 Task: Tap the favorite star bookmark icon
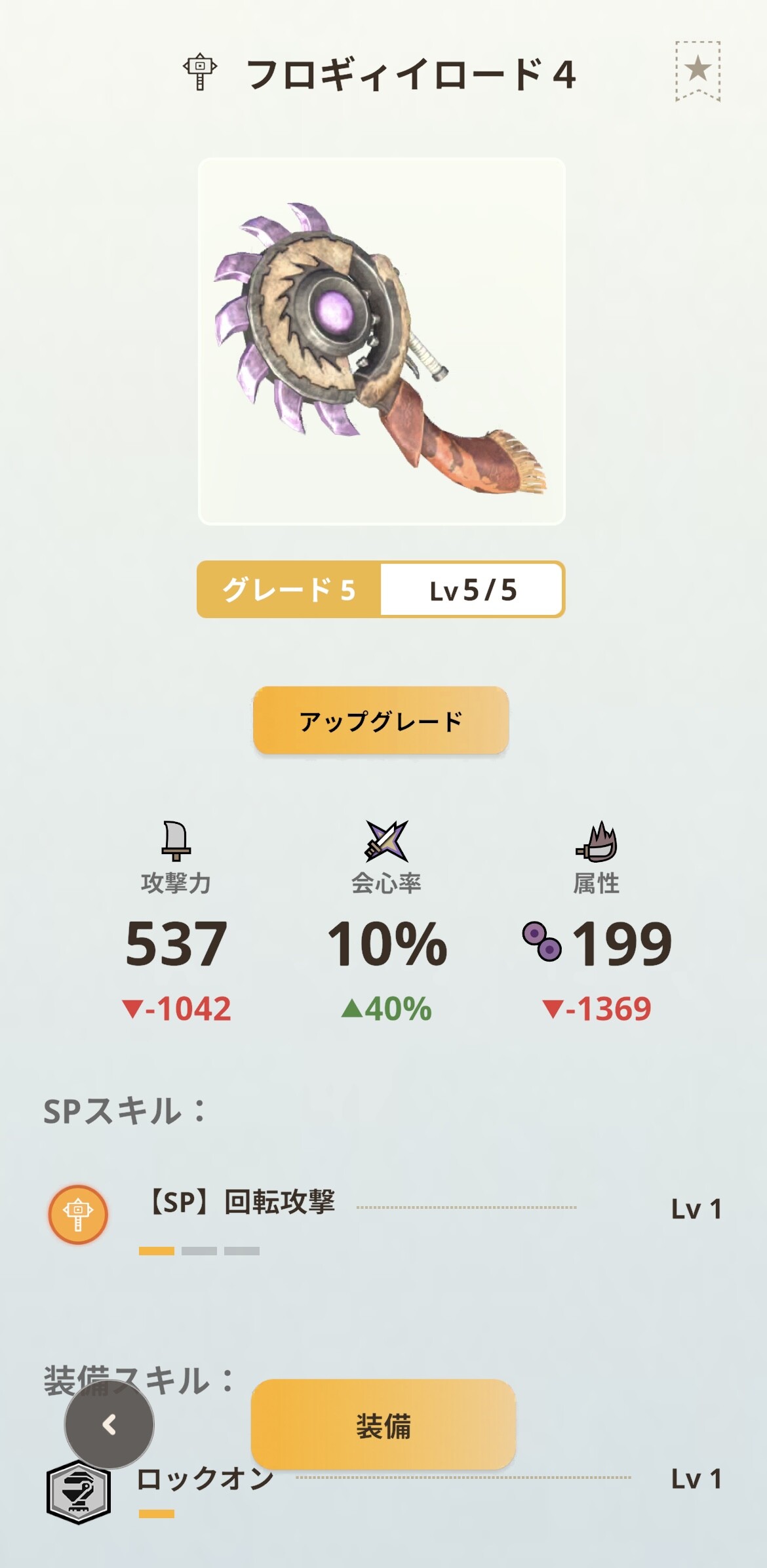coord(698,71)
